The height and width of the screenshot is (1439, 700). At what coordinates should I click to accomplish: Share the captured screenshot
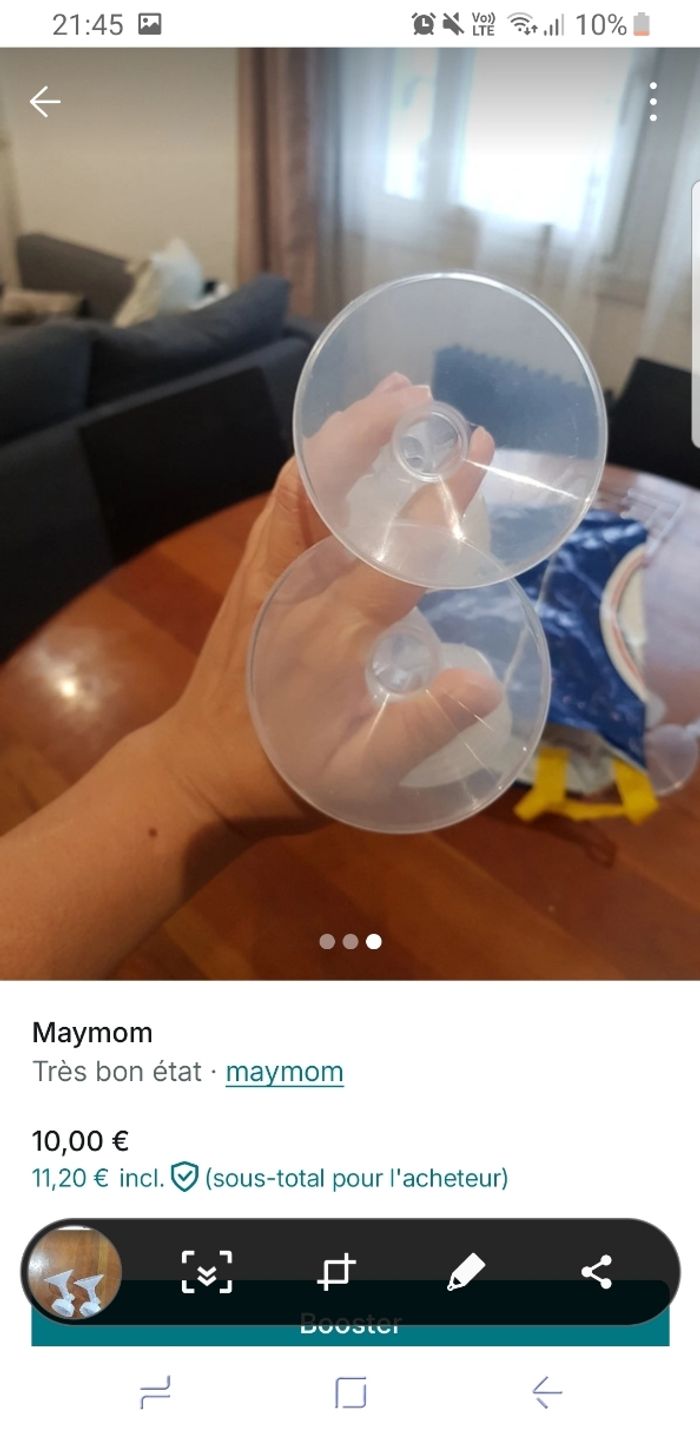click(597, 1272)
